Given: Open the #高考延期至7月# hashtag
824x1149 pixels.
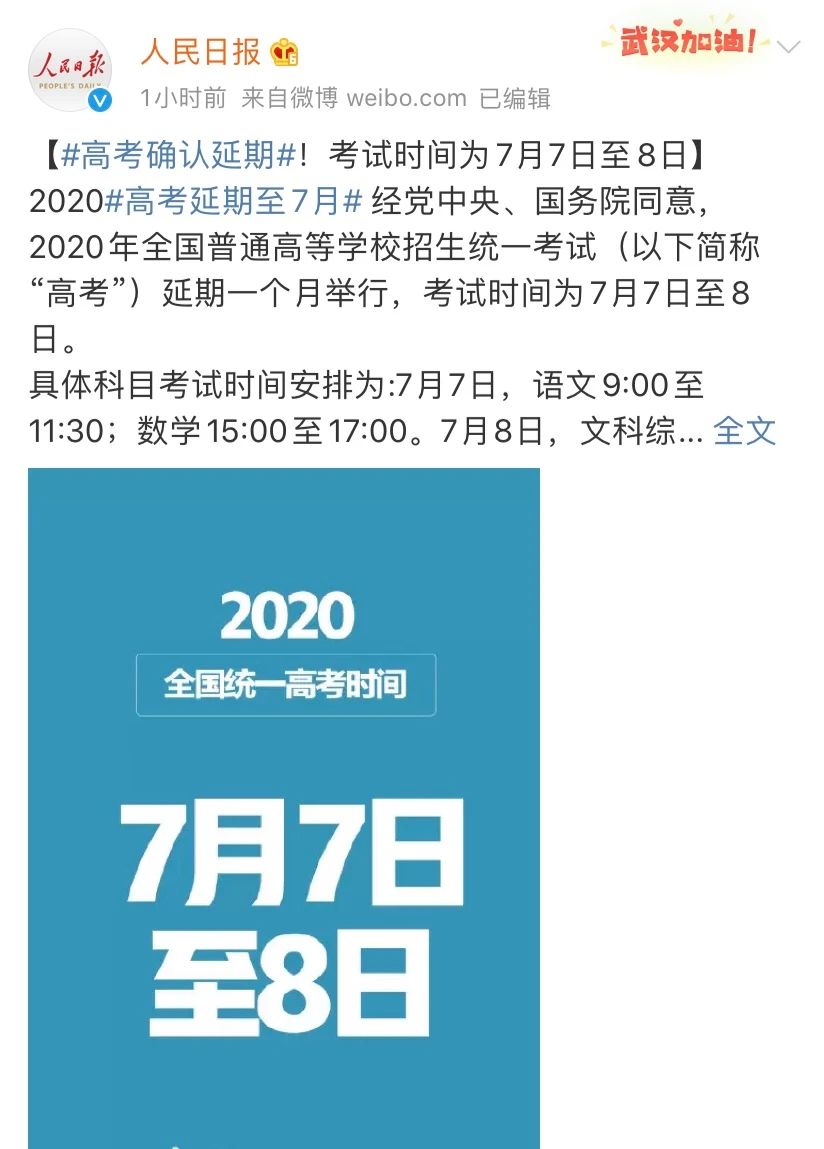Looking at the screenshot, I should click(233, 201).
